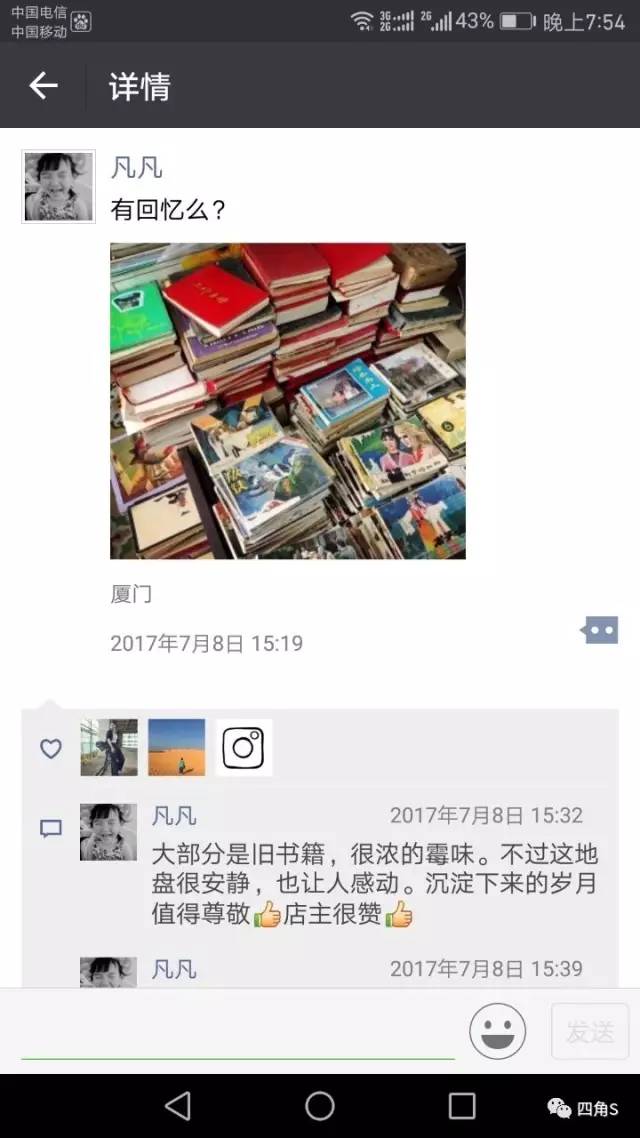The width and height of the screenshot is (640, 1138).
Task: View the old books photo full screen
Action: (288, 401)
